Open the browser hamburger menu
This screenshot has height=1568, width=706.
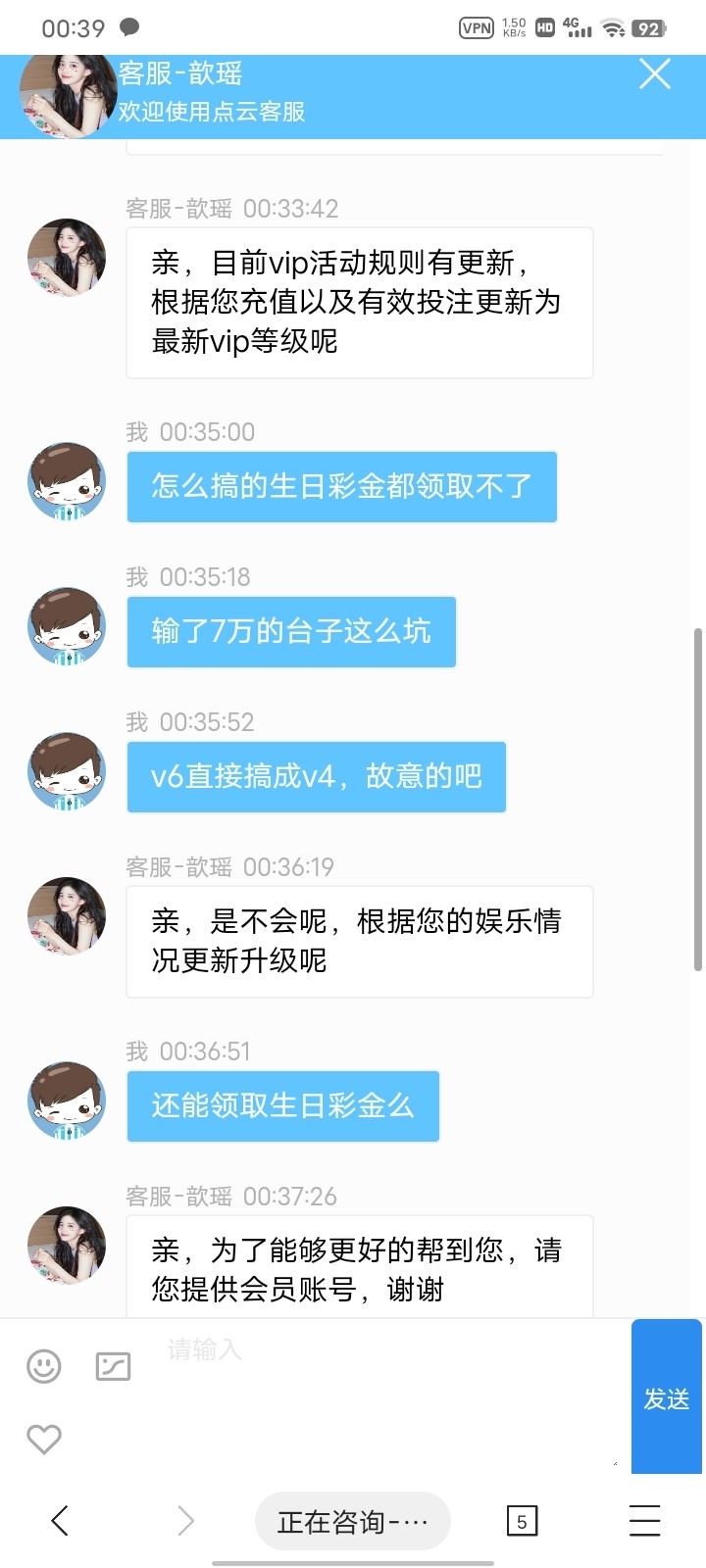(x=644, y=1521)
